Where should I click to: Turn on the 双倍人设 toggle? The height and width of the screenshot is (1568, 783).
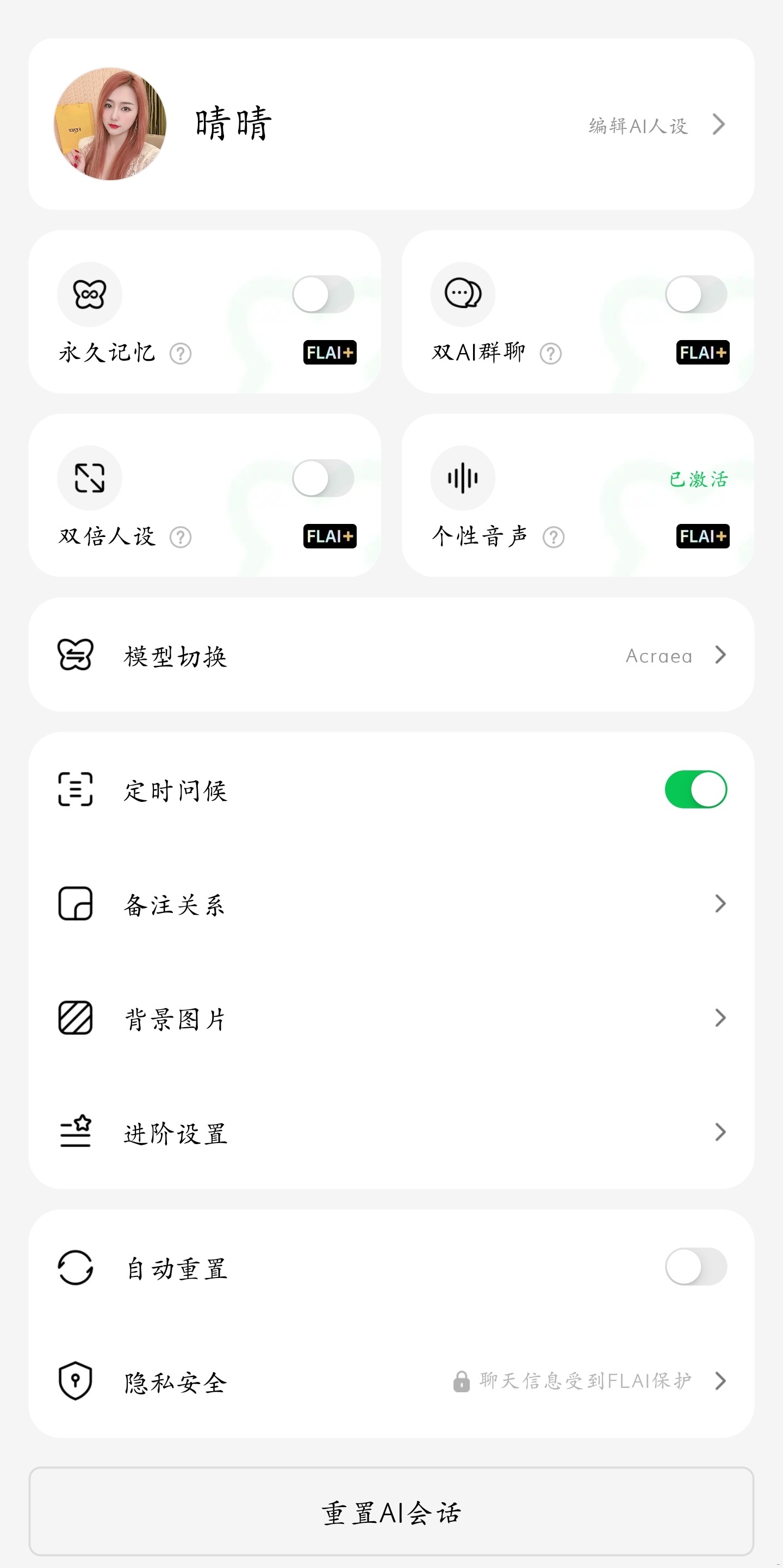pos(323,478)
